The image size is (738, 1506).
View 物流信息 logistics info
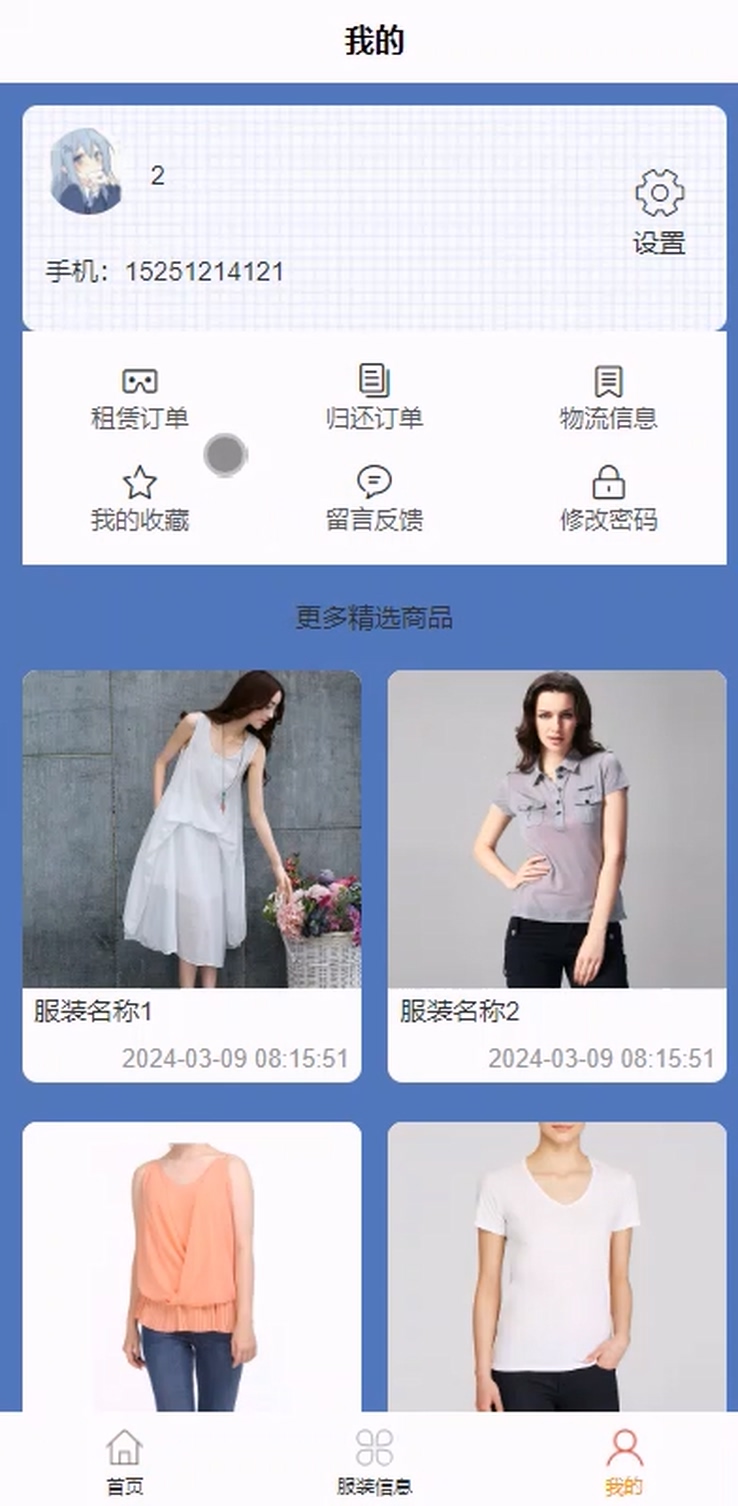click(608, 398)
